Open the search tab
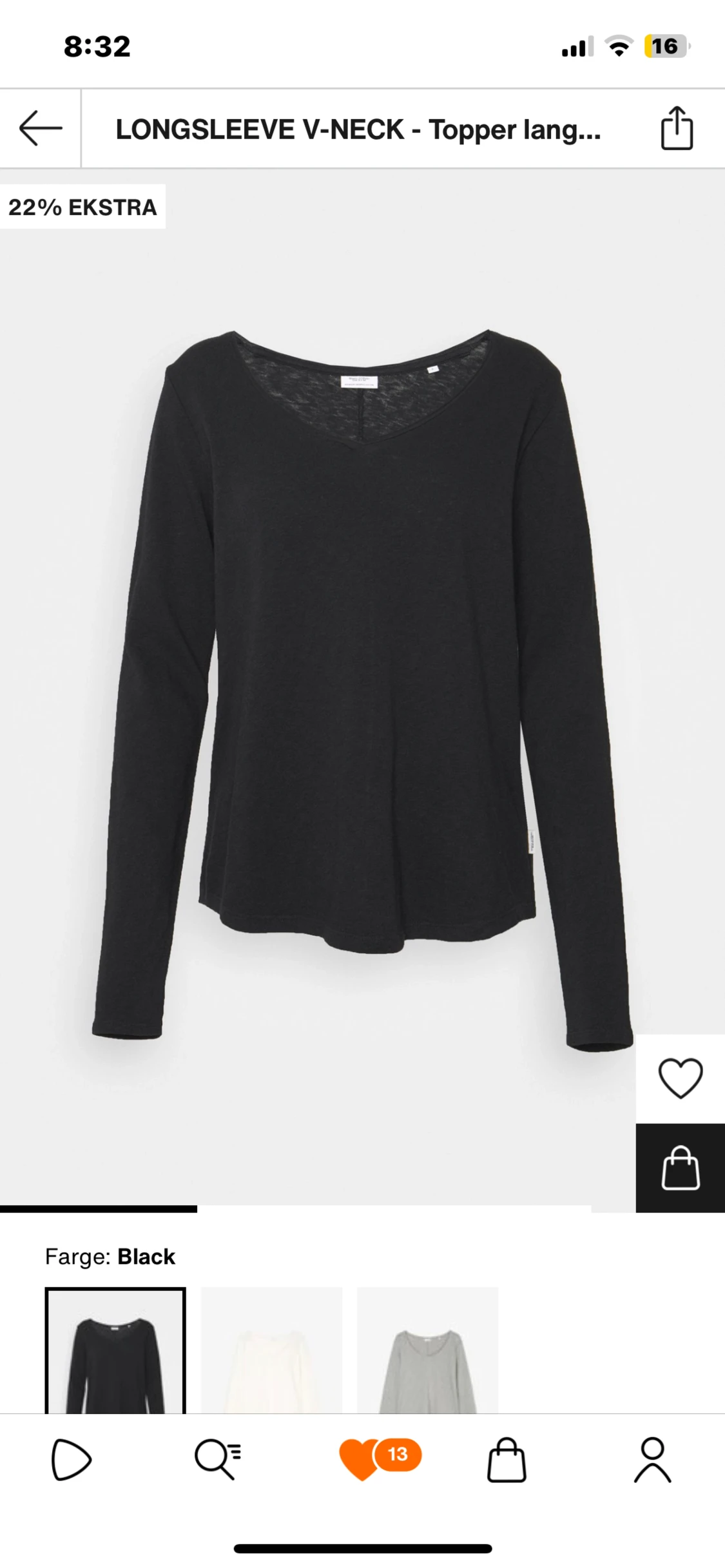The height and width of the screenshot is (1568, 725). (x=218, y=1460)
